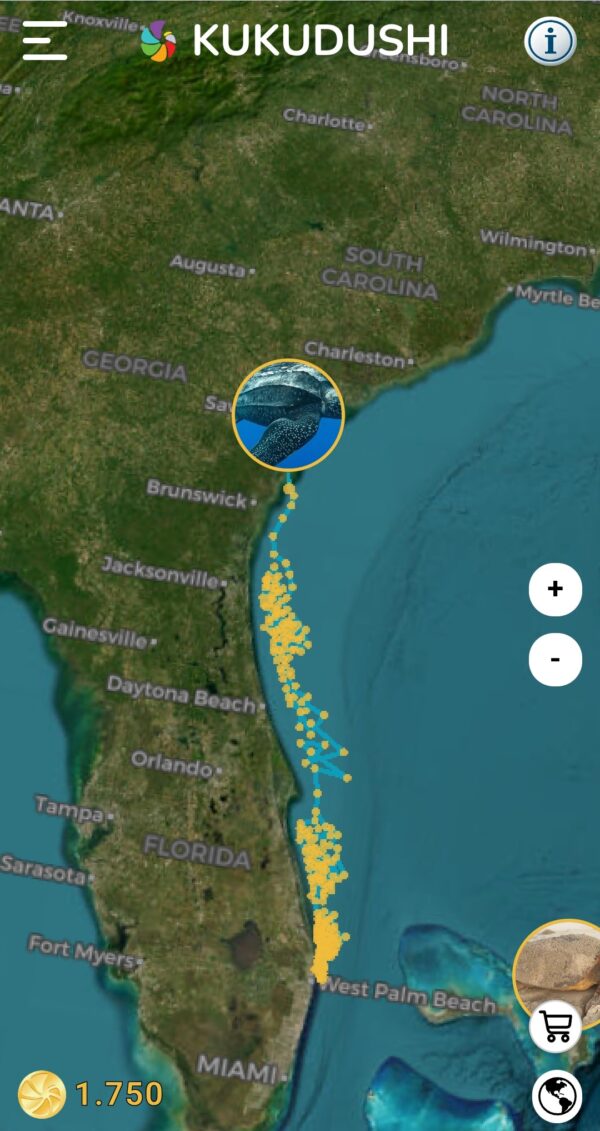This screenshot has height=1131, width=600.
Task: Open the info button
Action: 550,41
